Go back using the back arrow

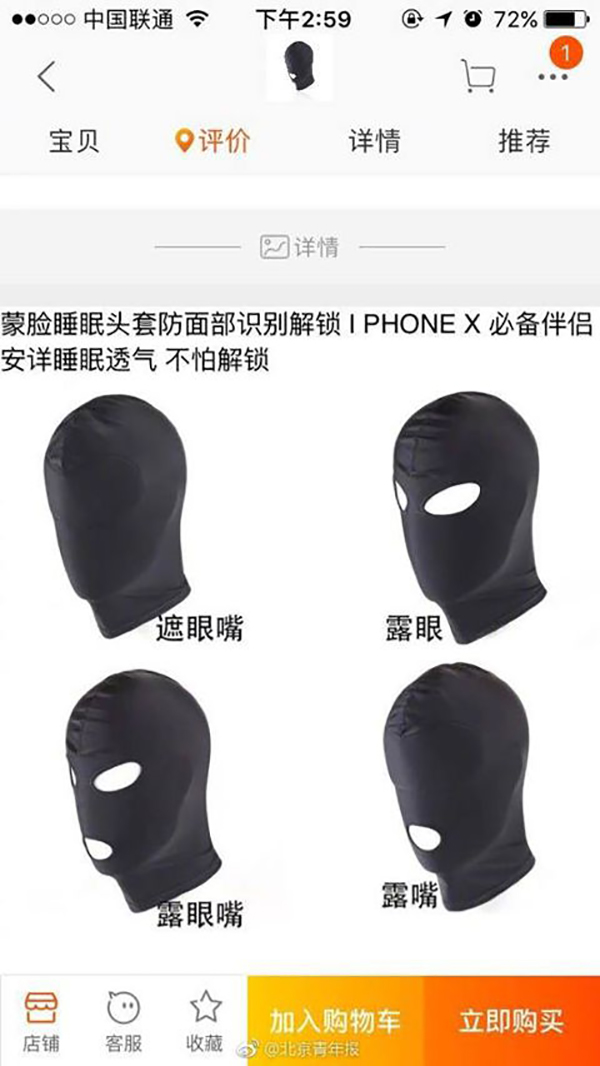46,76
